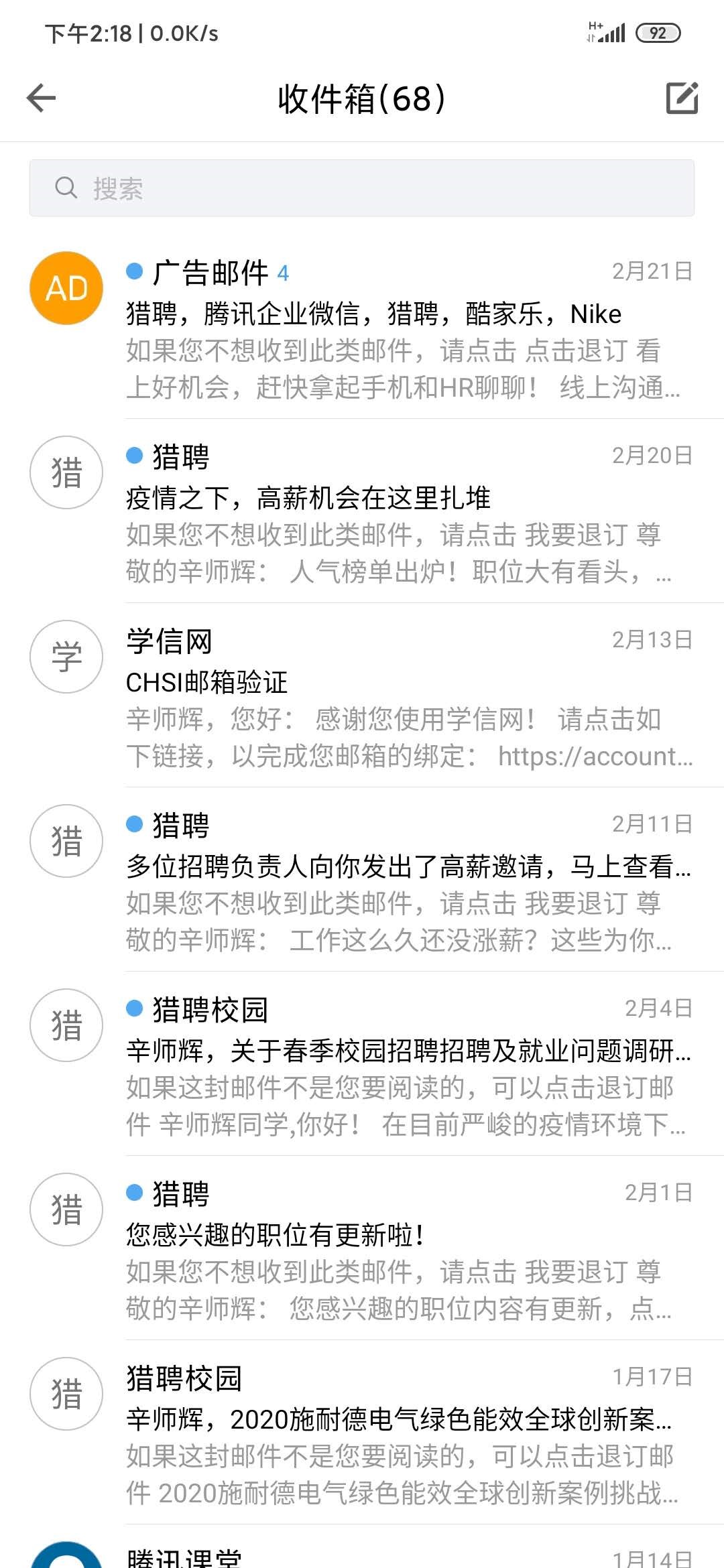Compose a new email
The height and width of the screenshot is (1568, 724).
(x=682, y=99)
